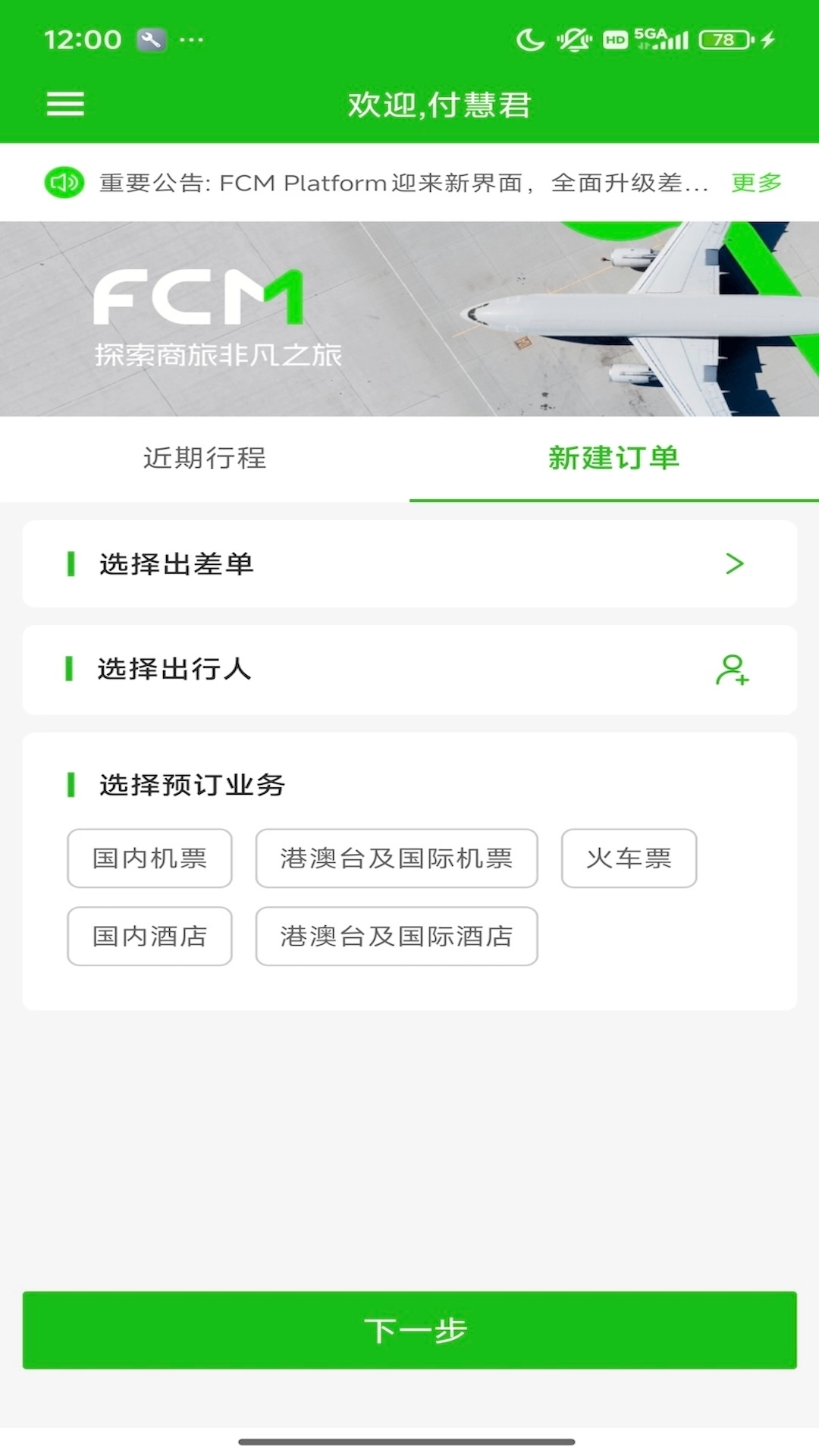Switch to the 近期行程 tab
The width and height of the screenshot is (819, 1456).
pyautogui.click(x=203, y=459)
